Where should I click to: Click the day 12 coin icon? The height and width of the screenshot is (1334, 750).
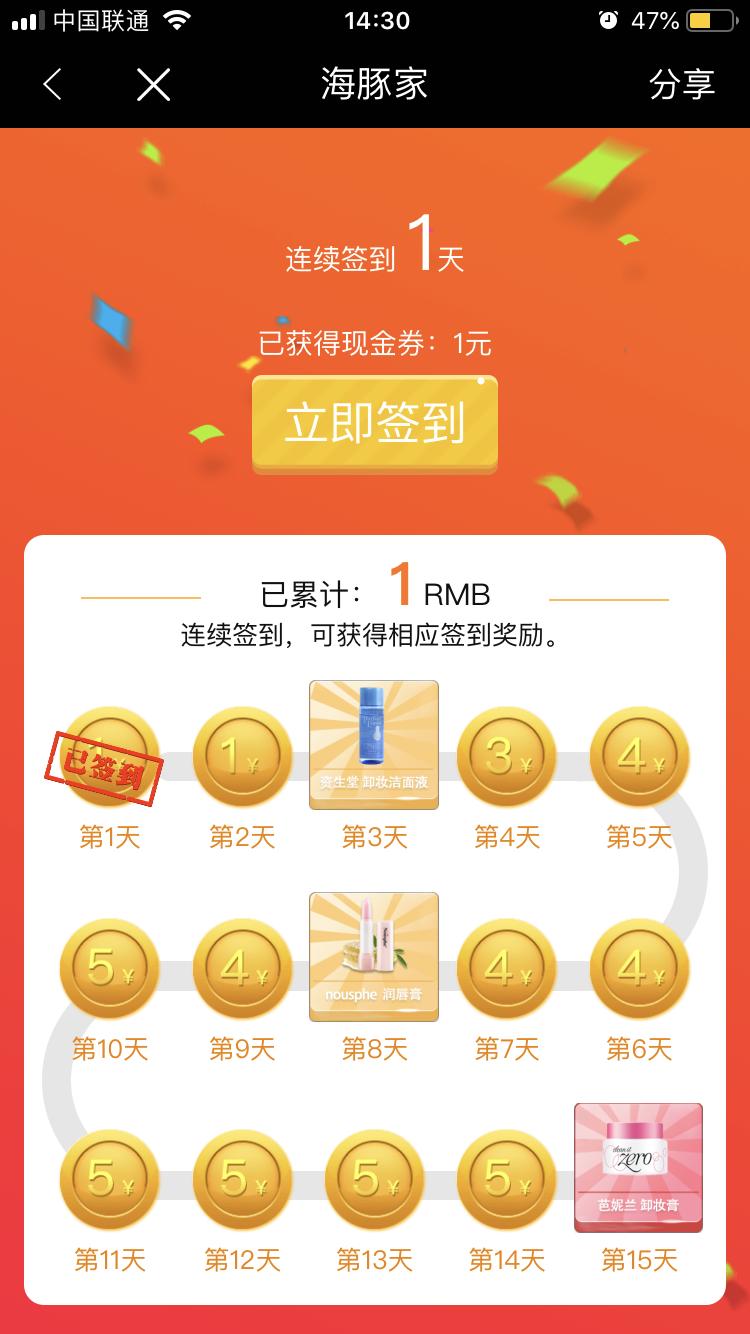click(x=242, y=1179)
